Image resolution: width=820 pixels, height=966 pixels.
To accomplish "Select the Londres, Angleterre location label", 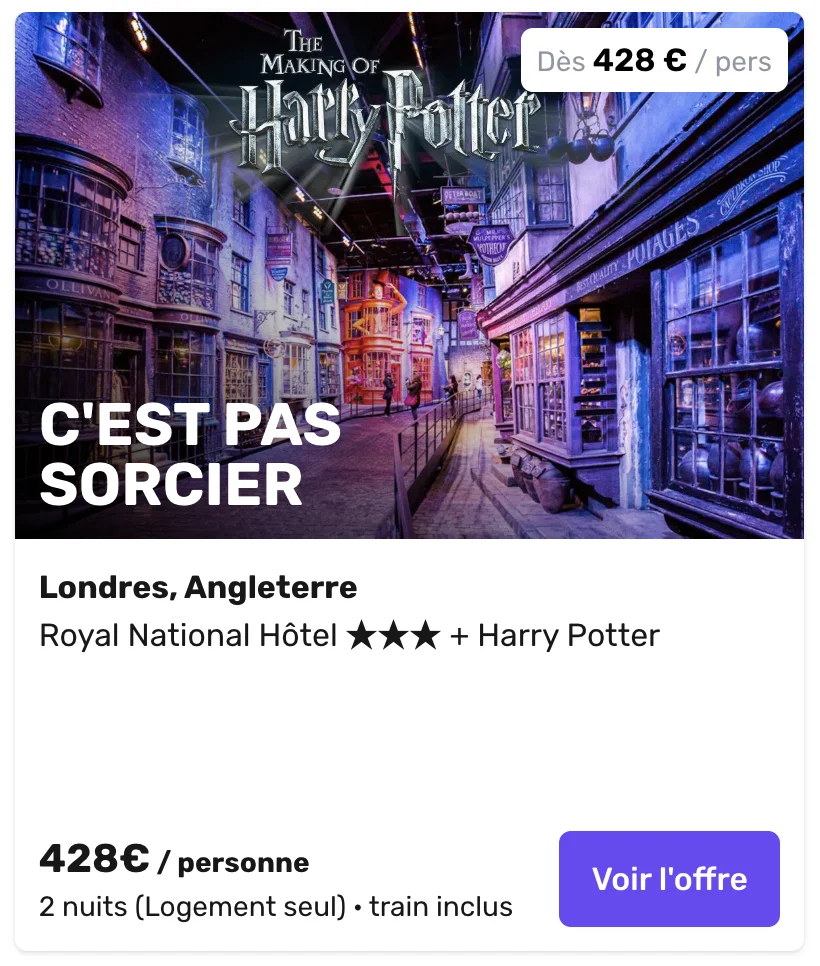I will (x=198, y=588).
